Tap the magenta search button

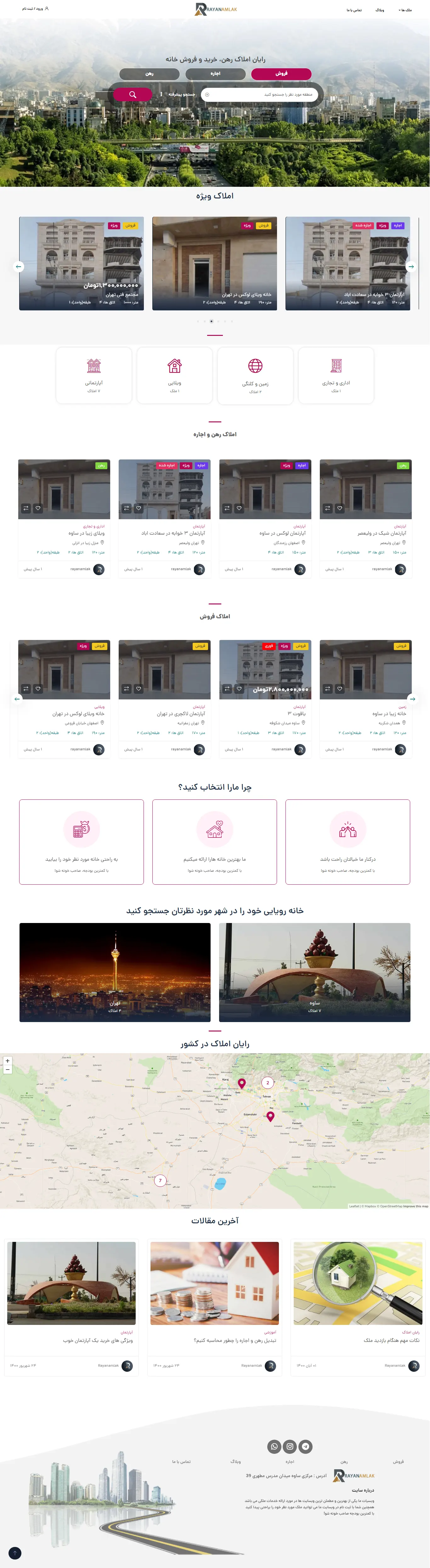point(132,94)
